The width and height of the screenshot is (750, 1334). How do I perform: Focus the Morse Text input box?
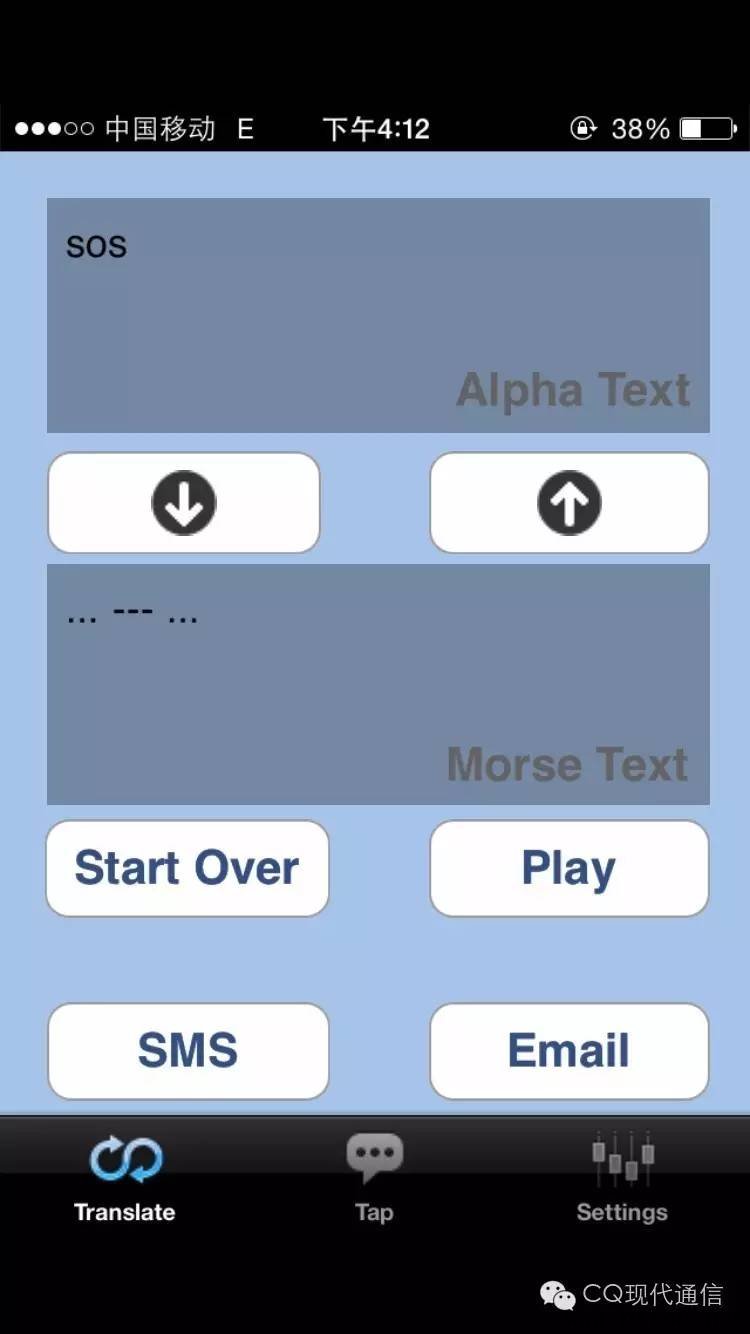pyautogui.click(x=378, y=684)
